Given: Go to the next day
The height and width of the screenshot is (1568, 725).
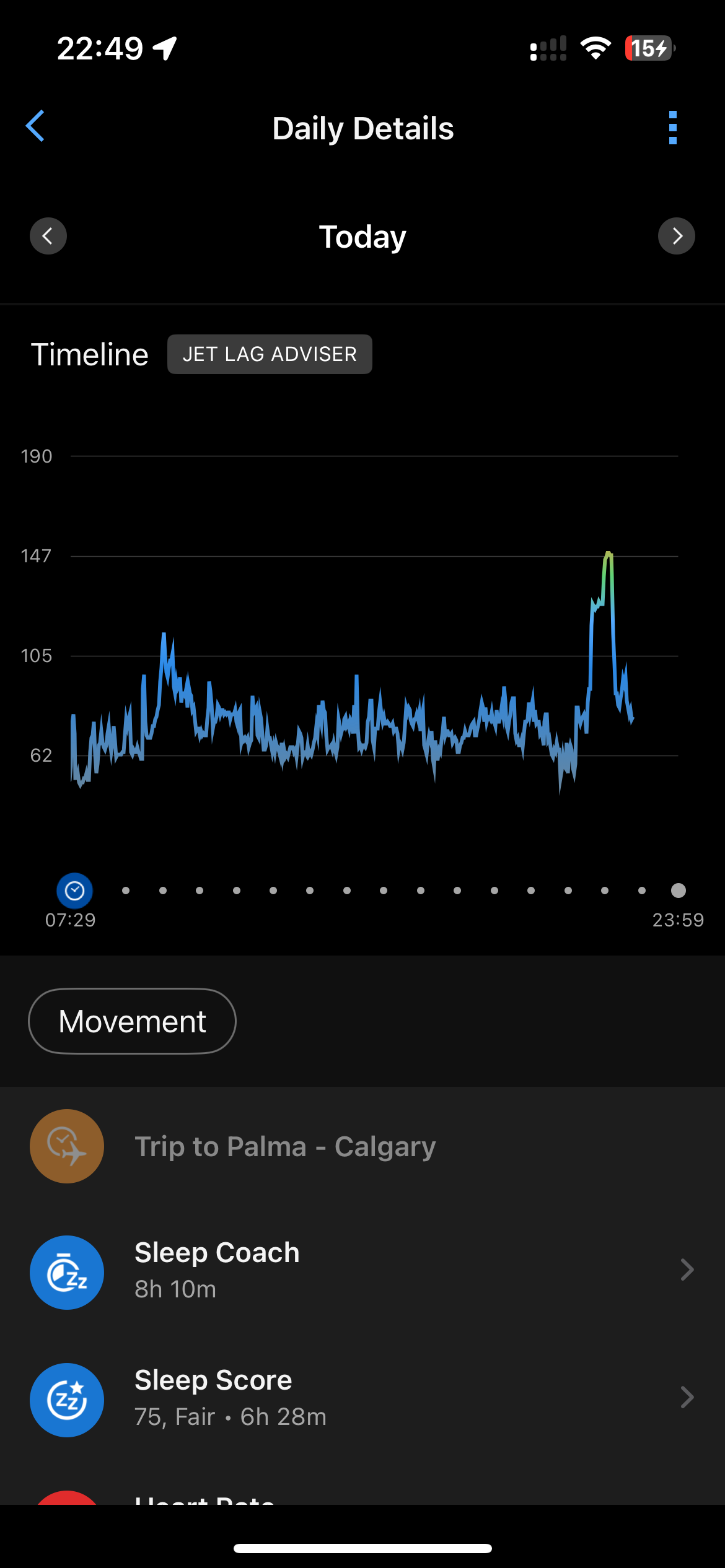Looking at the screenshot, I should coord(676,236).
